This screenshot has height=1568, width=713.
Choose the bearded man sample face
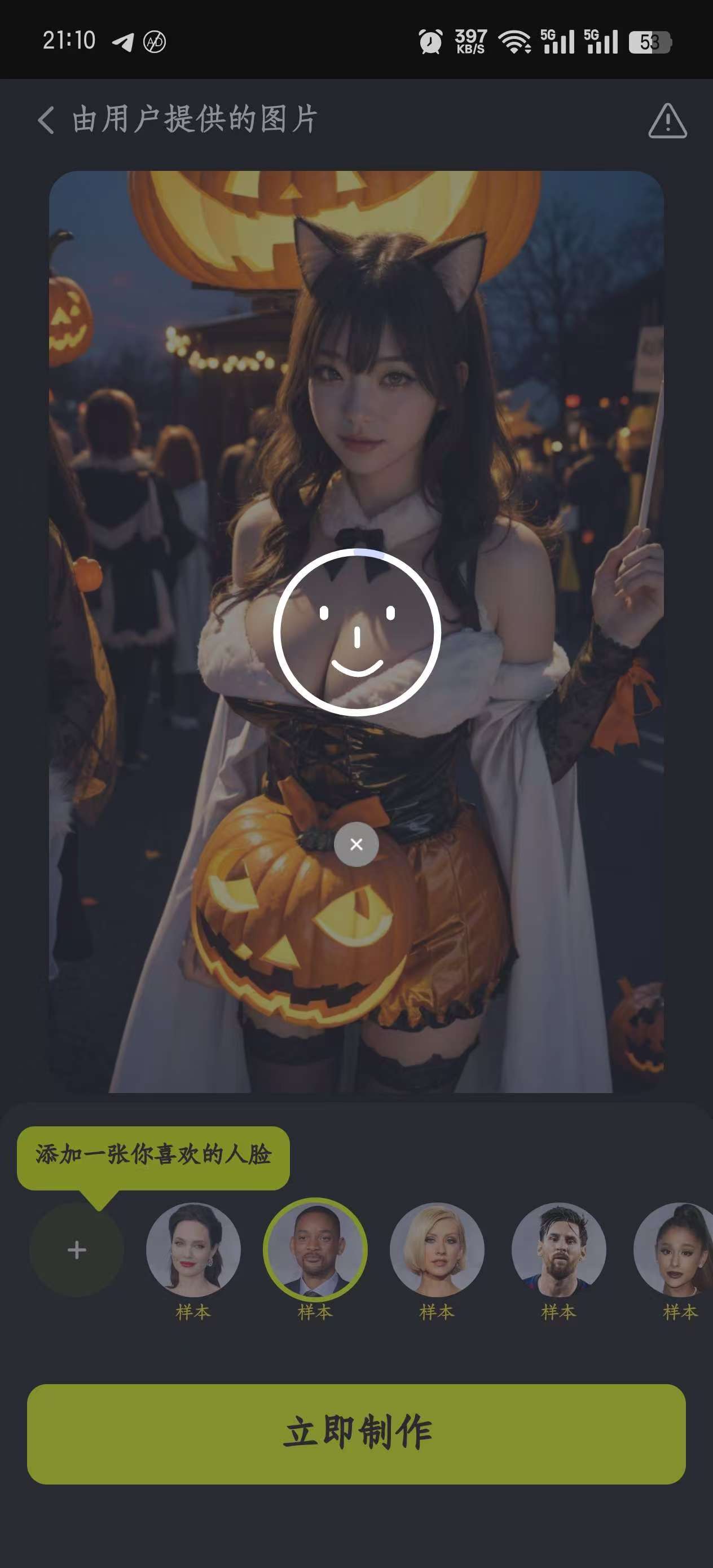tap(558, 1250)
